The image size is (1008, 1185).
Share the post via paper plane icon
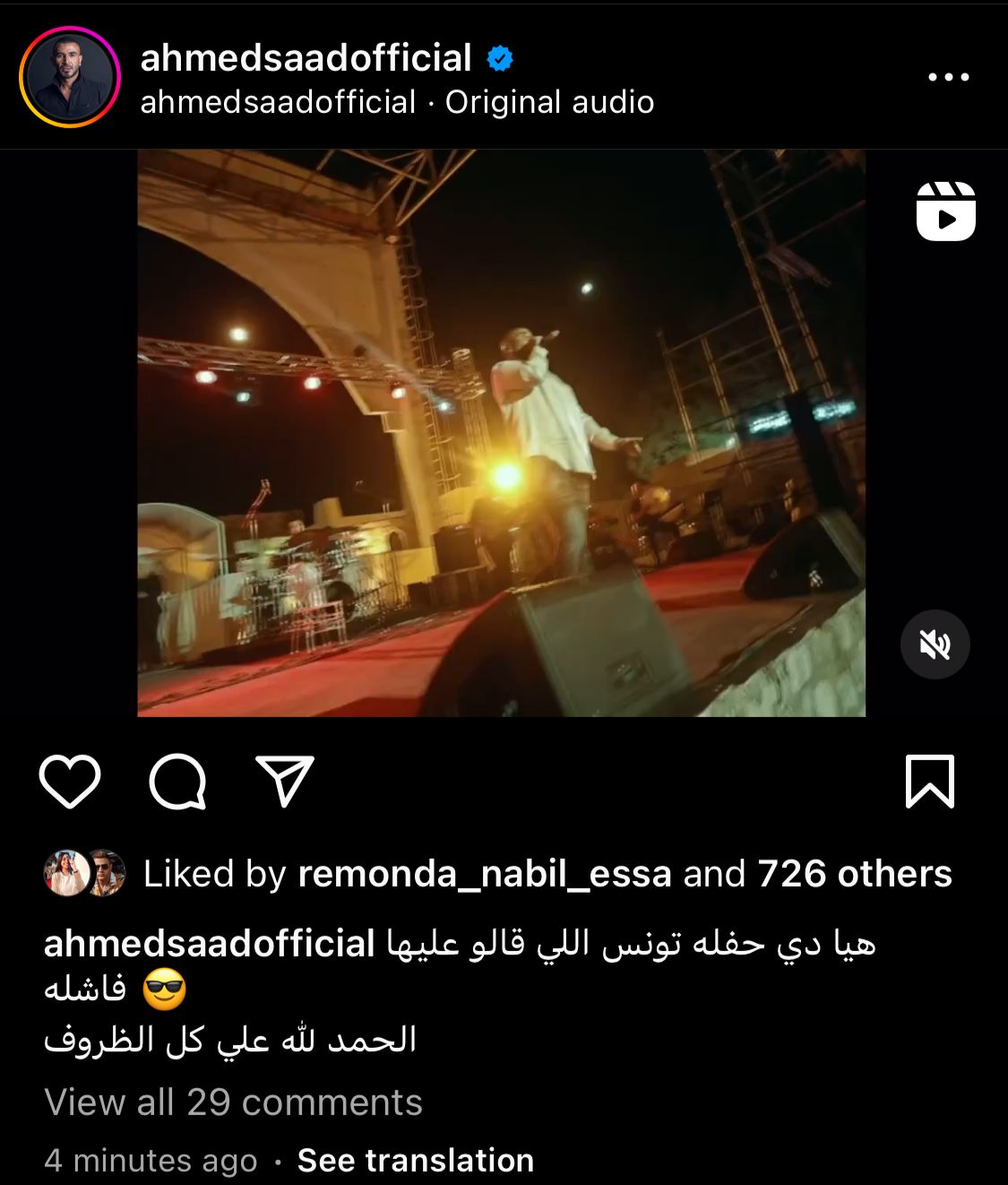(x=285, y=781)
